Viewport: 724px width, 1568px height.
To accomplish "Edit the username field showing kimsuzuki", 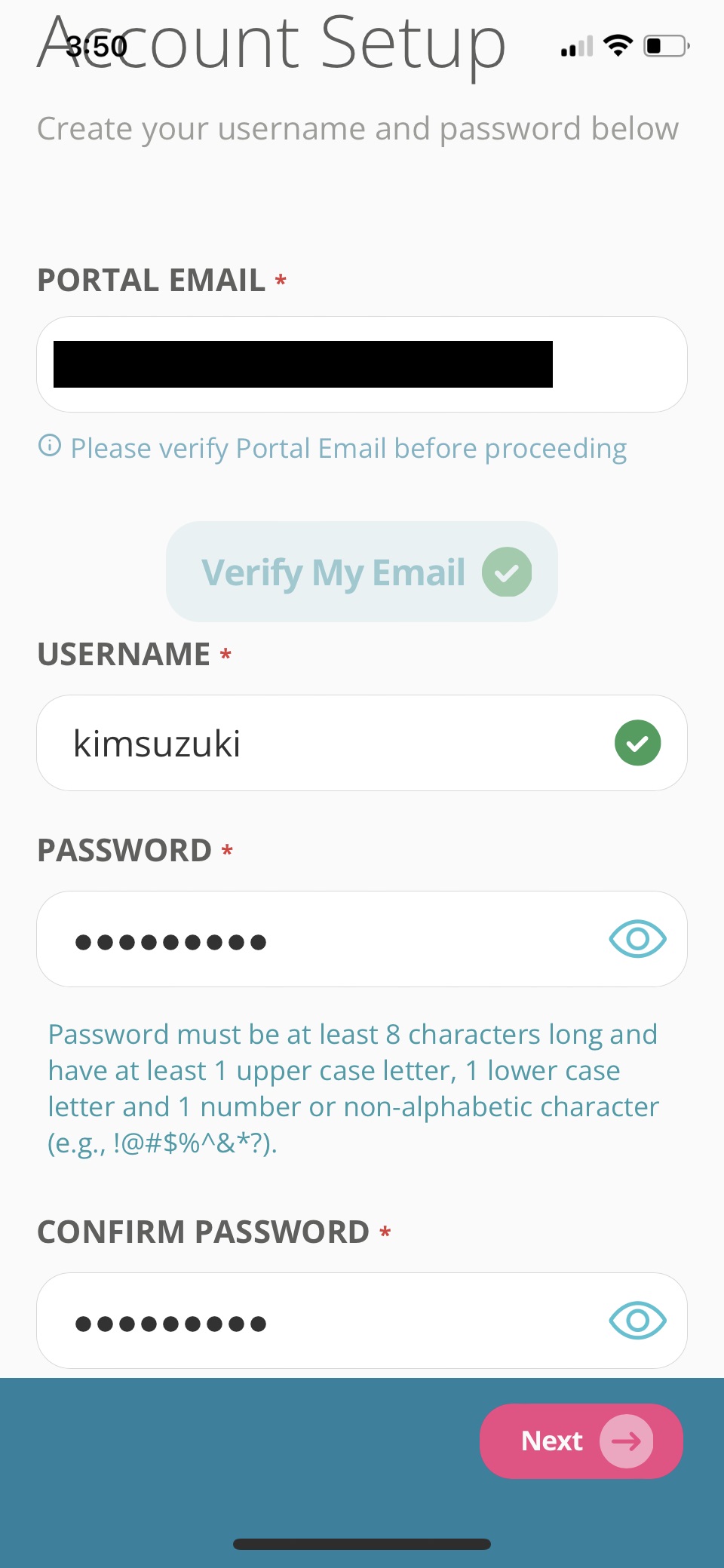I will [362, 743].
